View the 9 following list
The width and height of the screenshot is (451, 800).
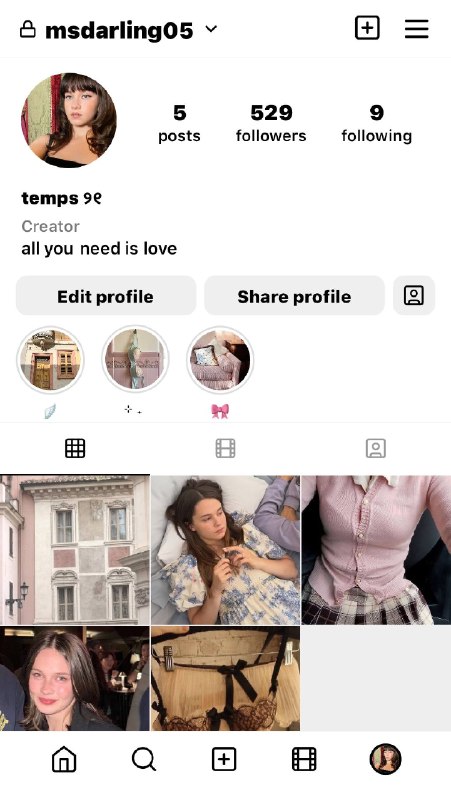377,123
